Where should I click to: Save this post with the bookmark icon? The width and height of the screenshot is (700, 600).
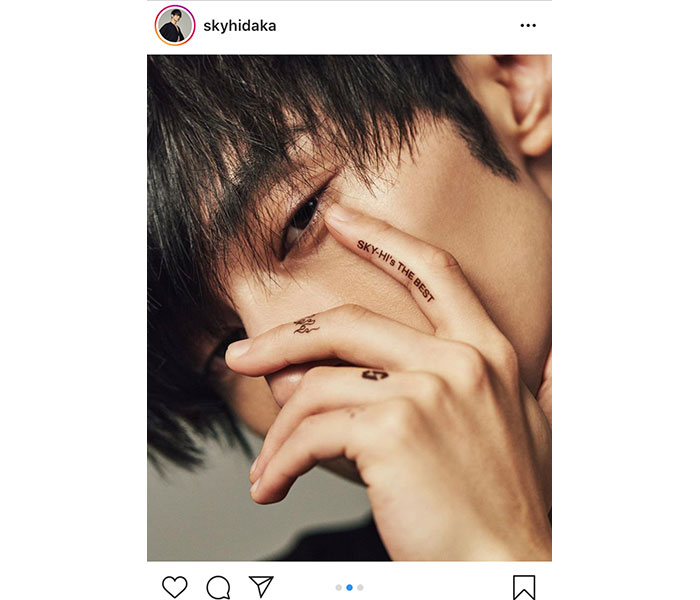click(x=524, y=587)
